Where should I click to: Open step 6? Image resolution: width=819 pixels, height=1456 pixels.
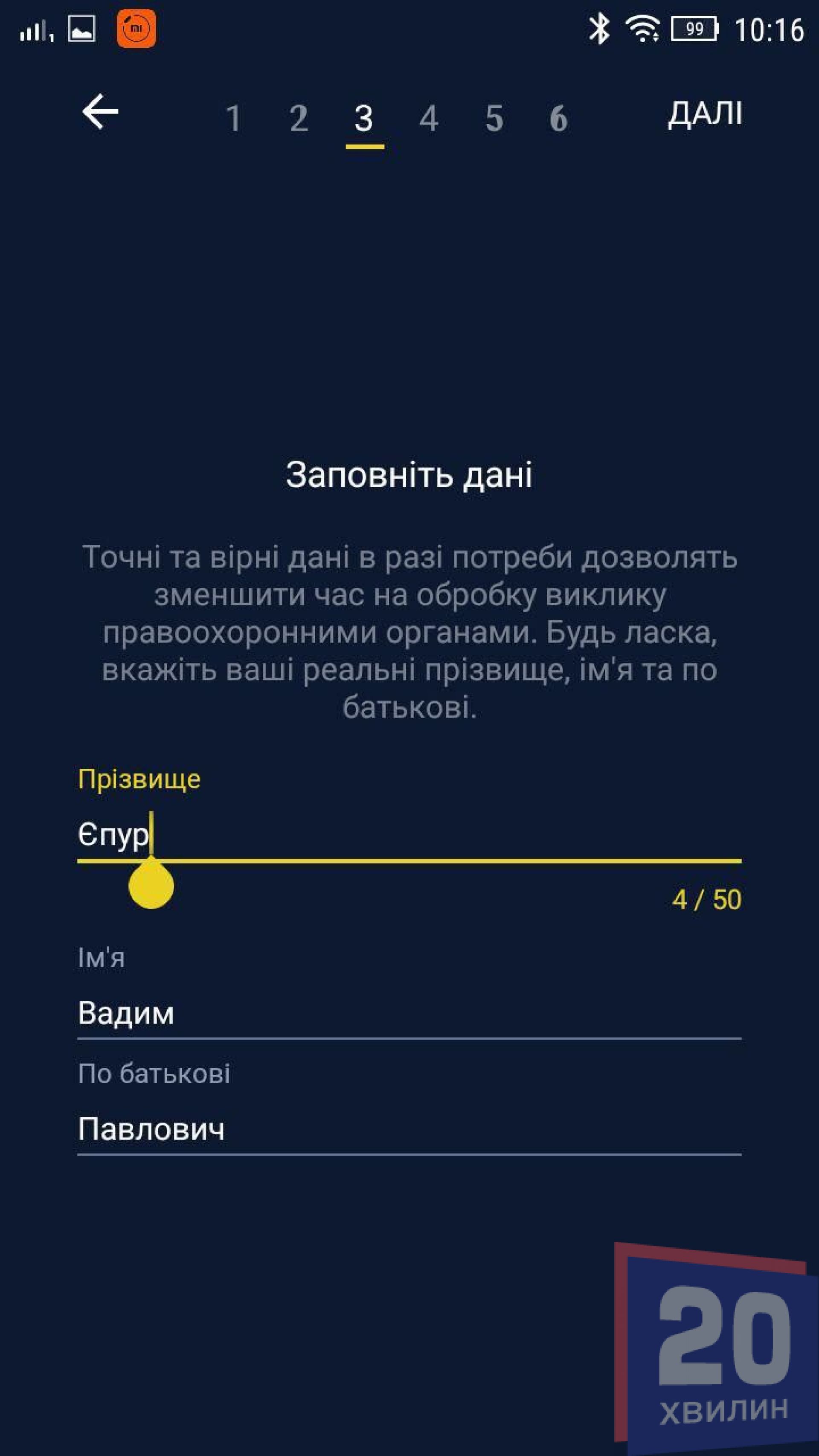(x=558, y=119)
